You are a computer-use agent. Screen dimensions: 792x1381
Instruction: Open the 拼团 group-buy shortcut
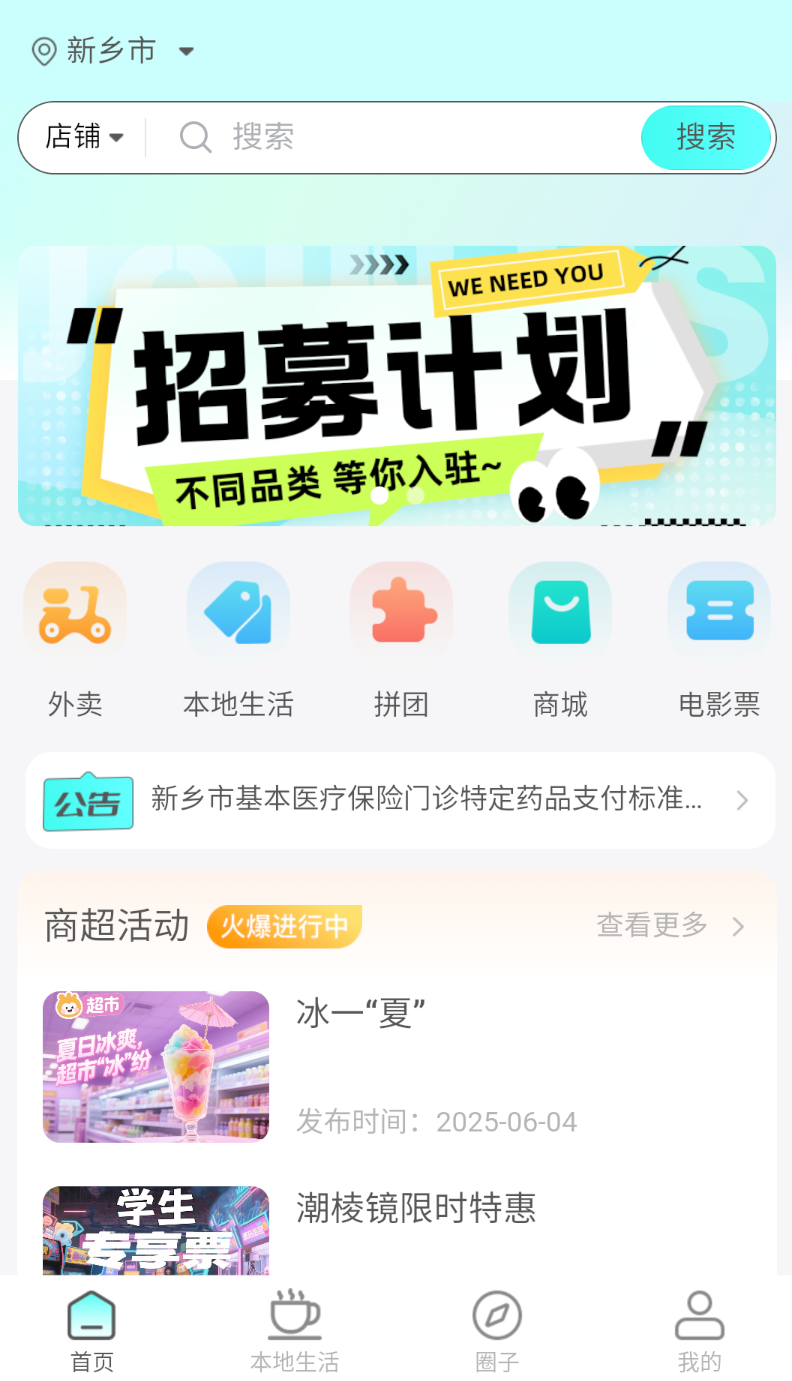401,641
